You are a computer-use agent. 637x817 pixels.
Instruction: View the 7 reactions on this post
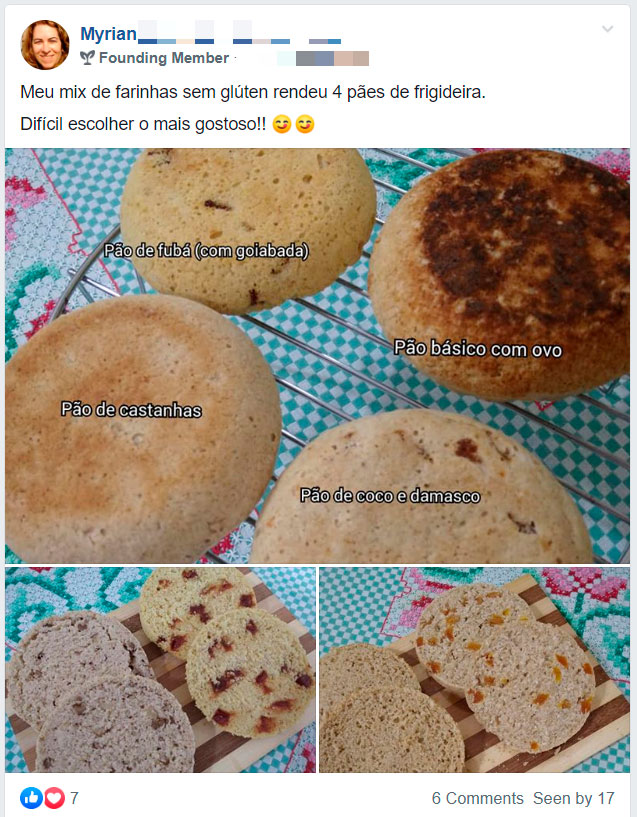point(50,798)
